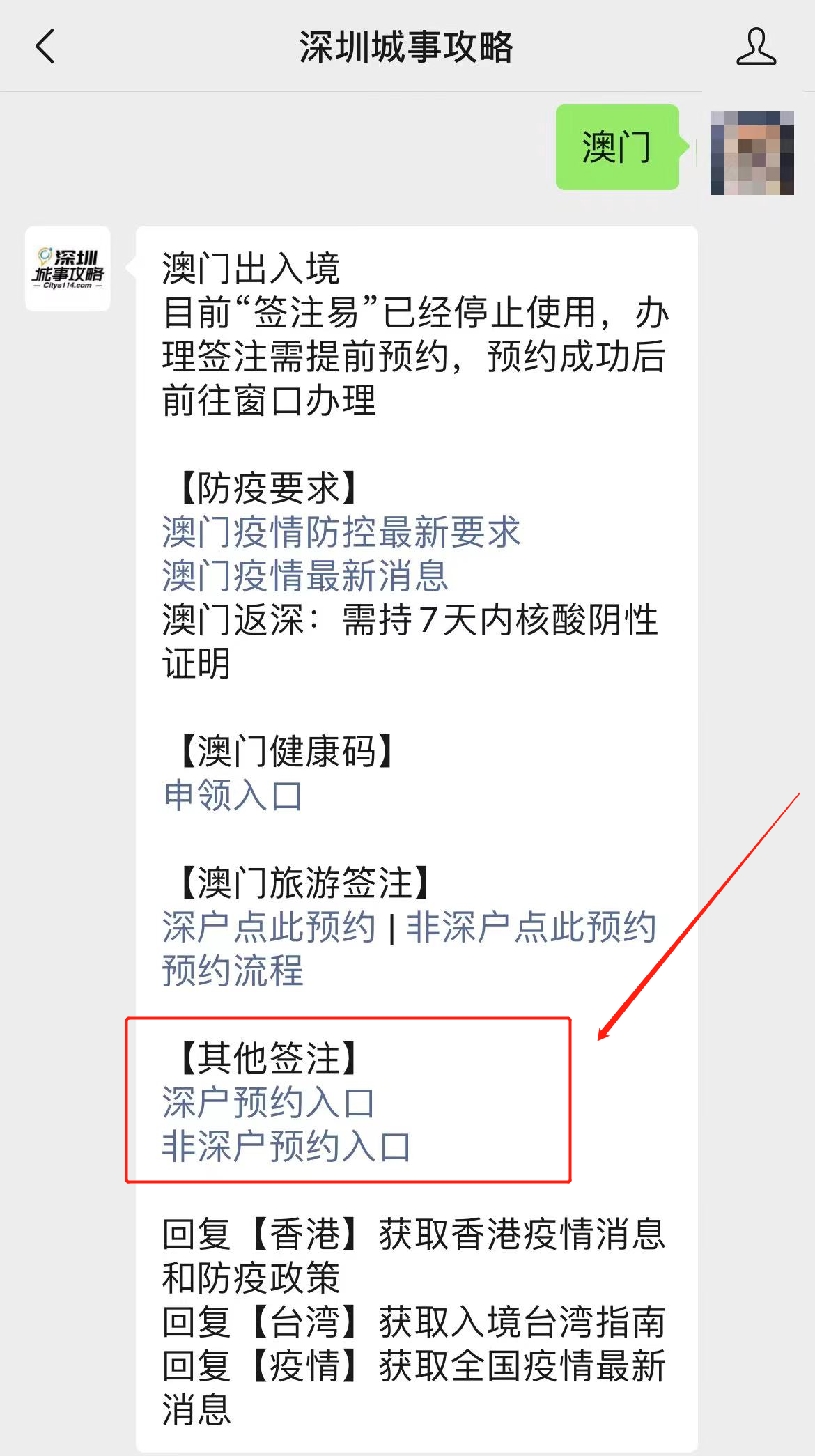Tap the user's blurred avatar
This screenshot has width=815, height=1456.
pos(752,153)
